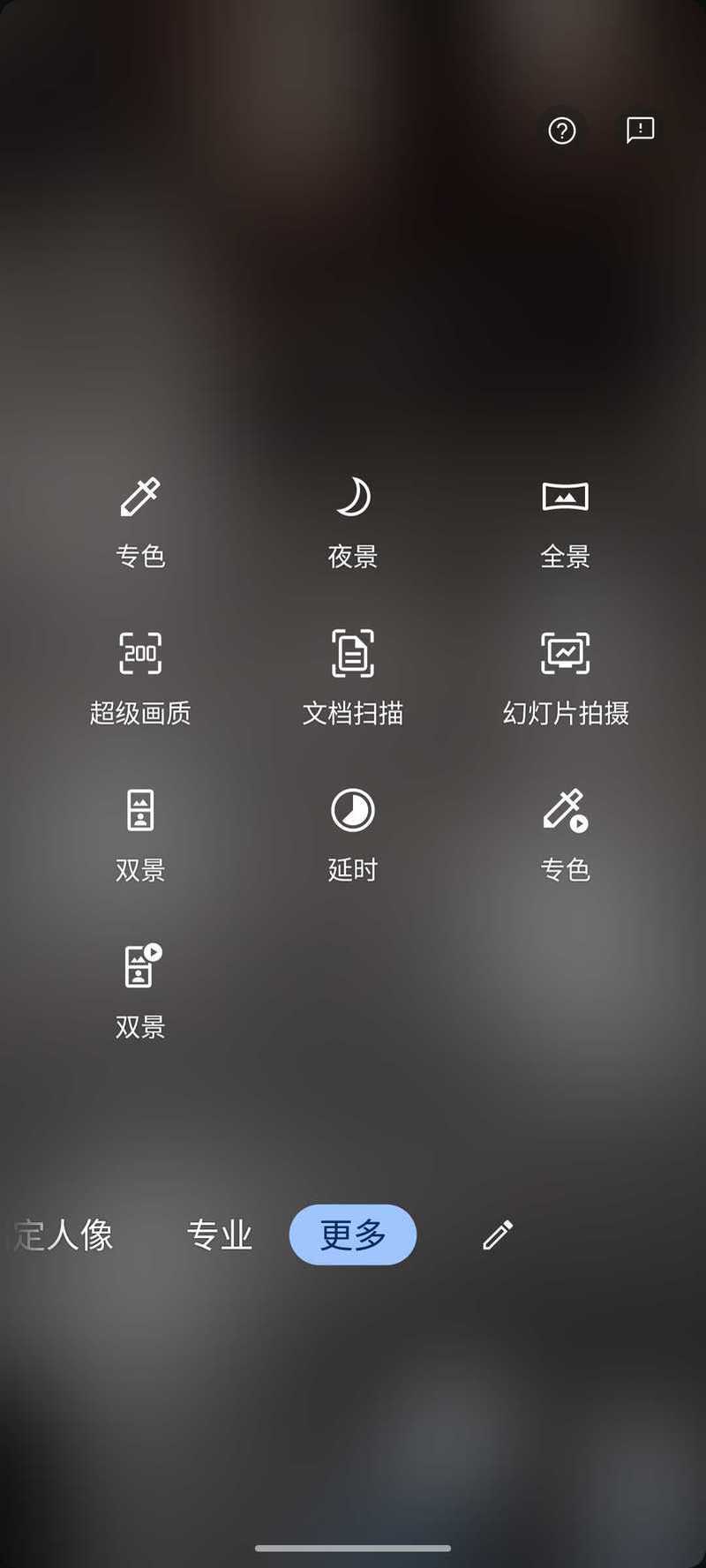This screenshot has width=706, height=1568.
Task: Edit mode list with pencil icon
Action: [x=498, y=1235]
